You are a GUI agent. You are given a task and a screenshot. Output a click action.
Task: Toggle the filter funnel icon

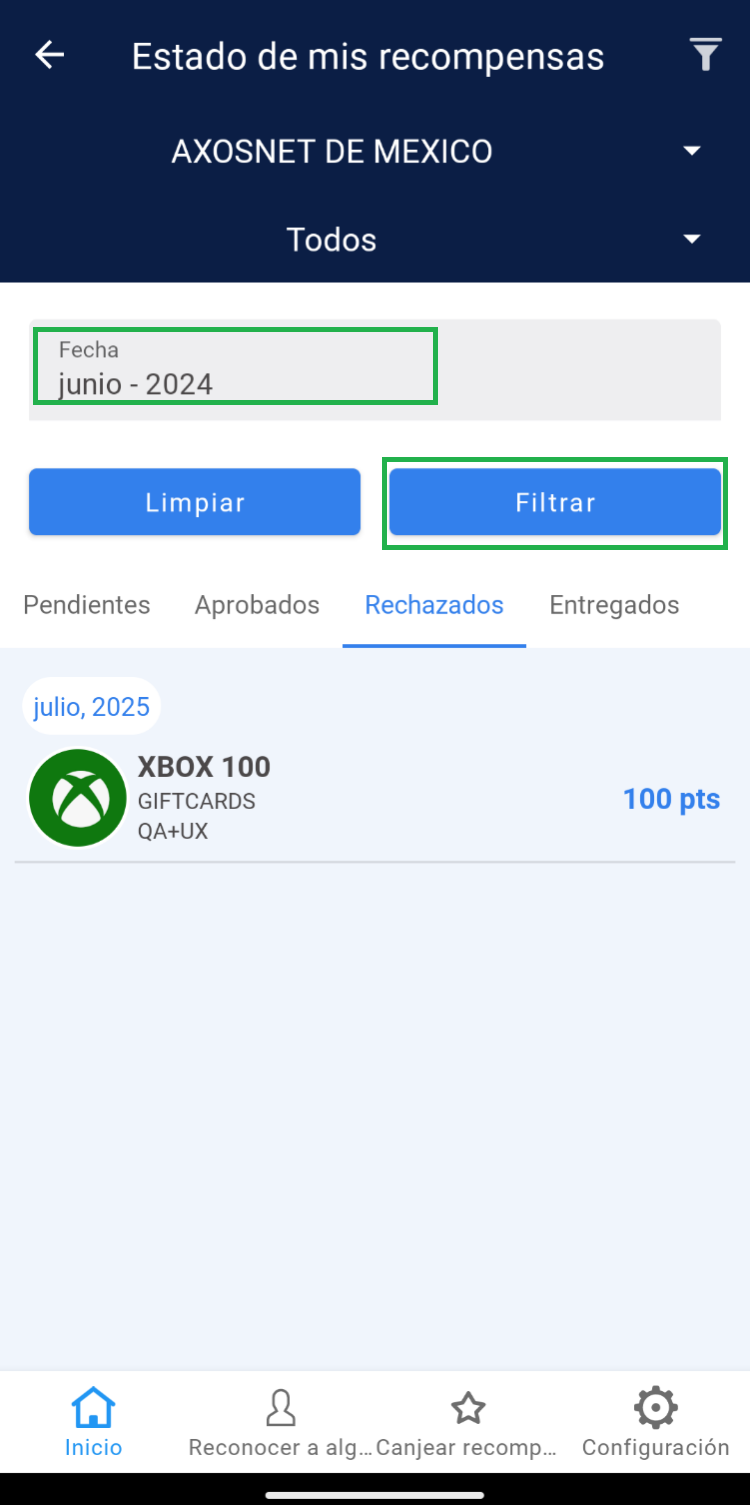pos(705,56)
